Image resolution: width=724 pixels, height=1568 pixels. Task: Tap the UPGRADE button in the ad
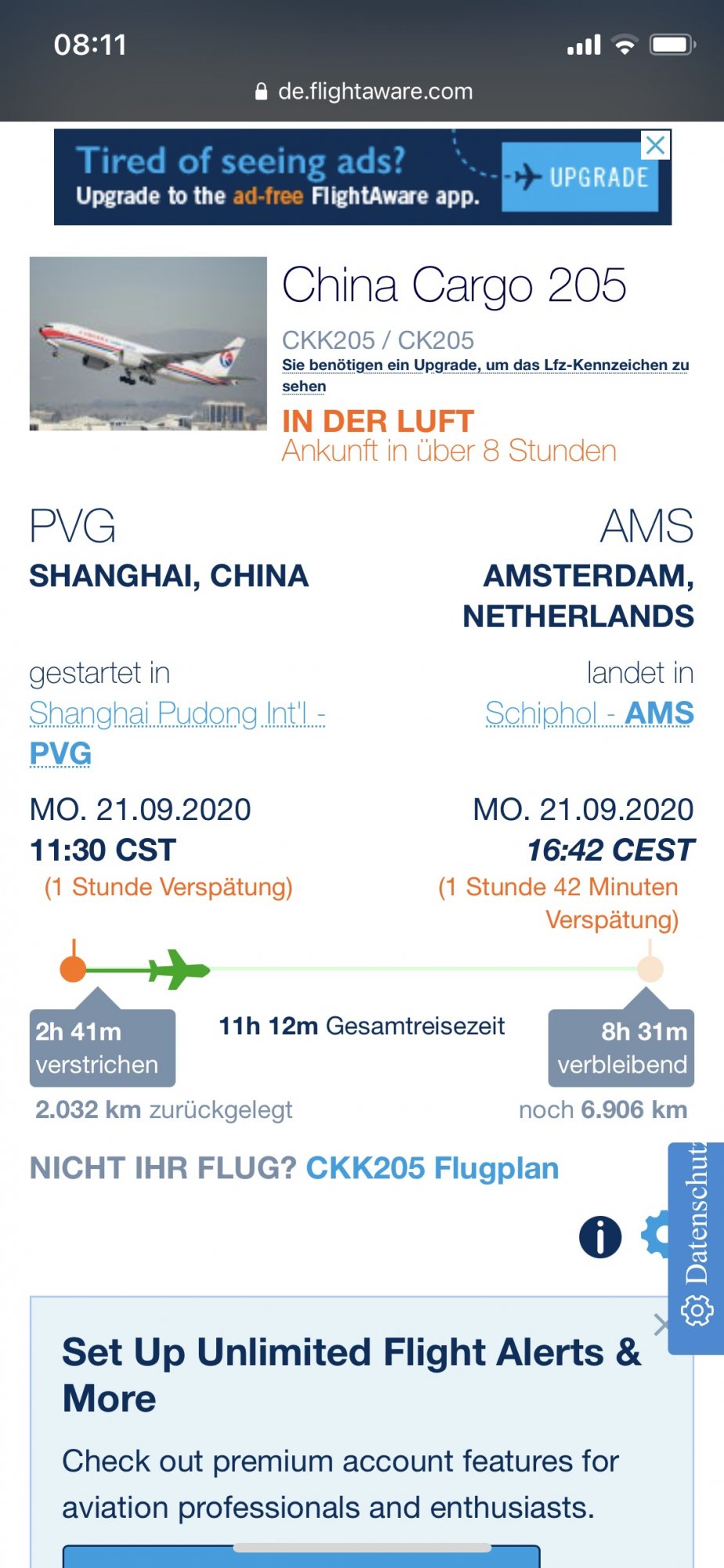(580, 177)
